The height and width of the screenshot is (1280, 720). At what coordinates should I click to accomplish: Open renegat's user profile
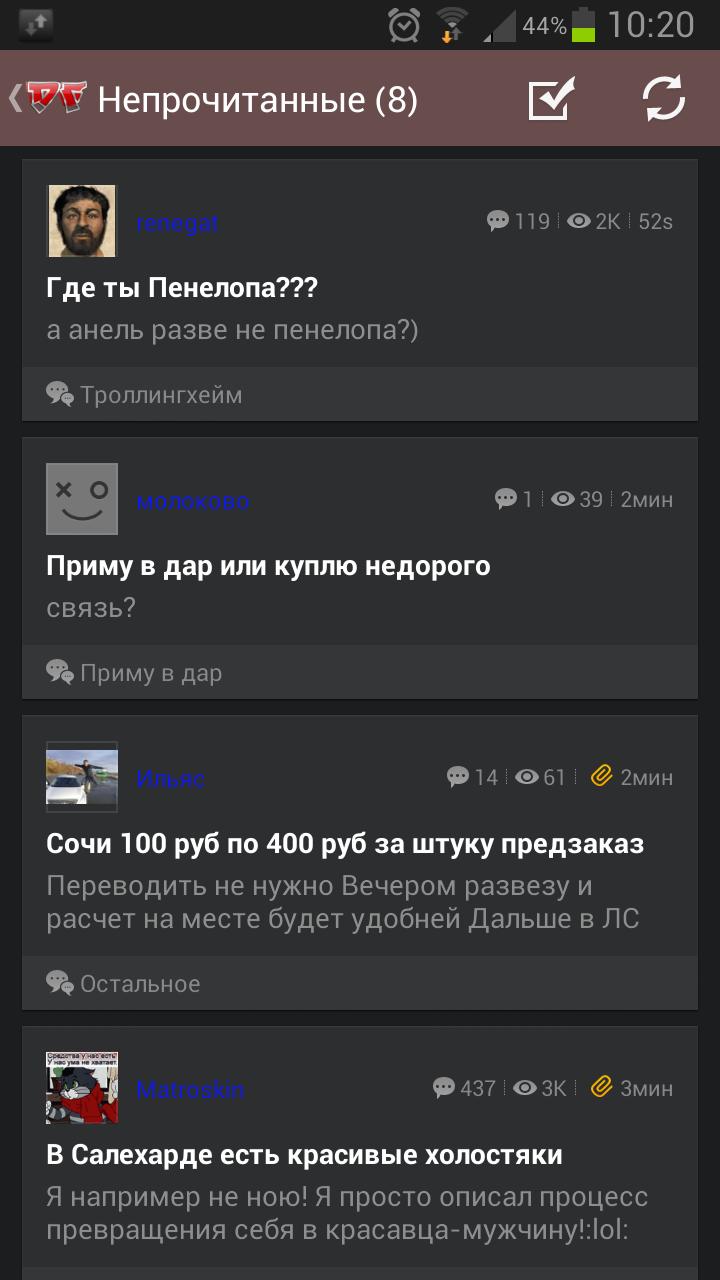pyautogui.click(x=177, y=222)
